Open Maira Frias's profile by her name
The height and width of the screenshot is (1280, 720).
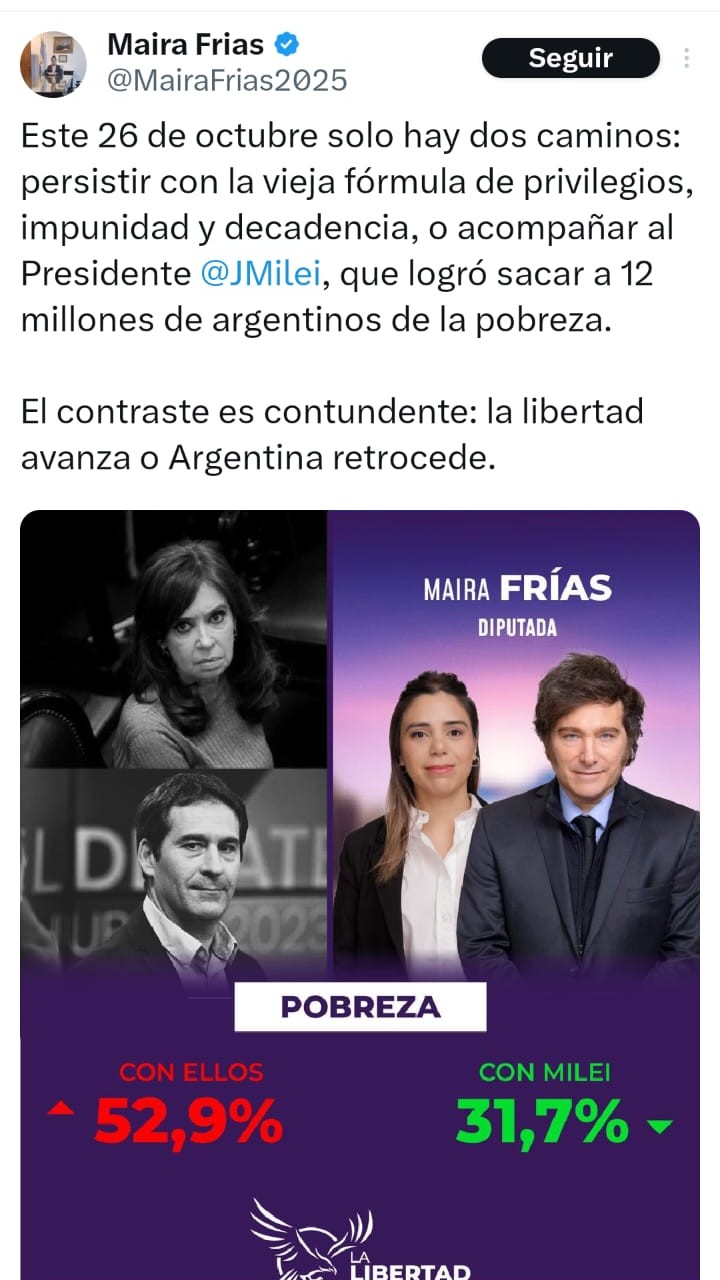coord(185,44)
